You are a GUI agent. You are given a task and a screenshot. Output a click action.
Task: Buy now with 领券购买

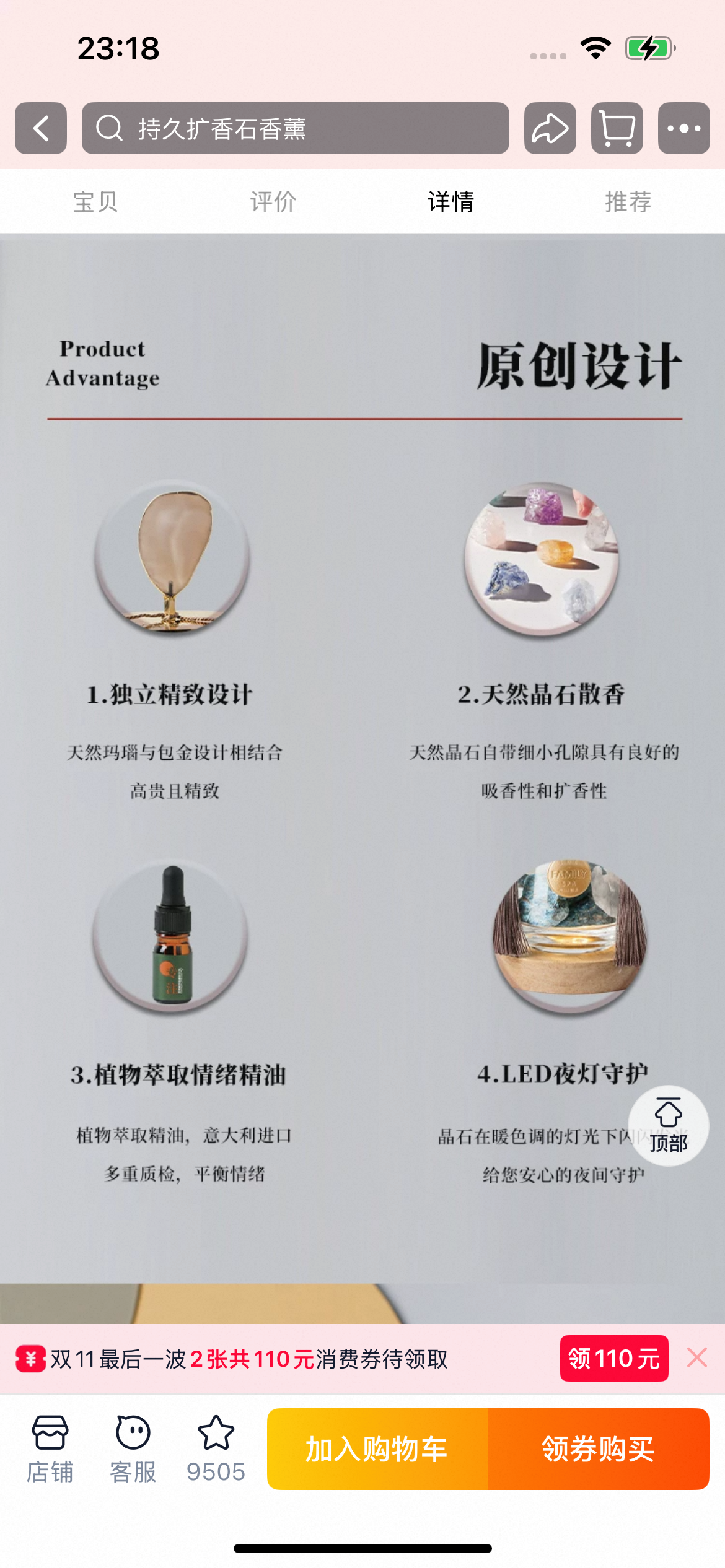pos(599,1448)
